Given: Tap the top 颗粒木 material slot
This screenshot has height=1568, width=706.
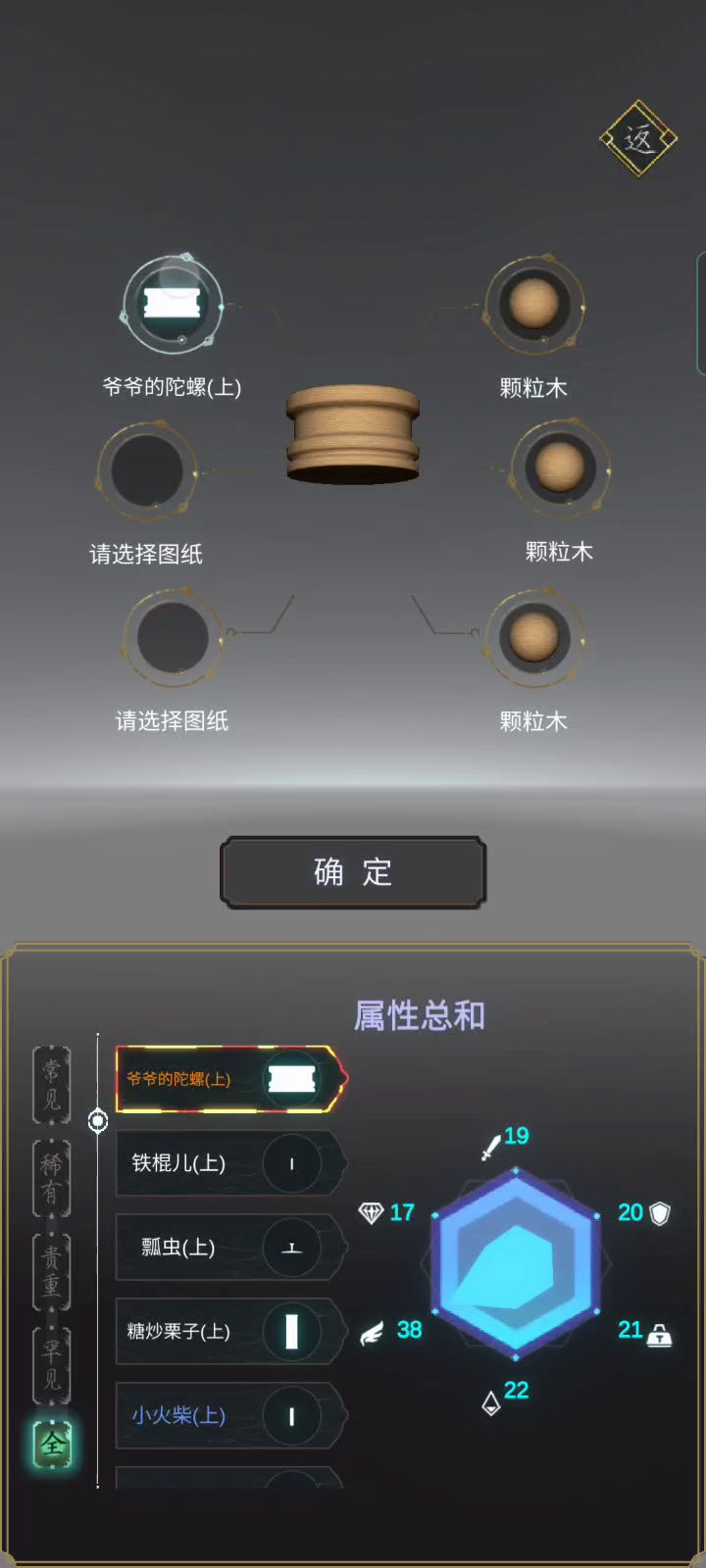Looking at the screenshot, I should pyautogui.click(x=534, y=305).
